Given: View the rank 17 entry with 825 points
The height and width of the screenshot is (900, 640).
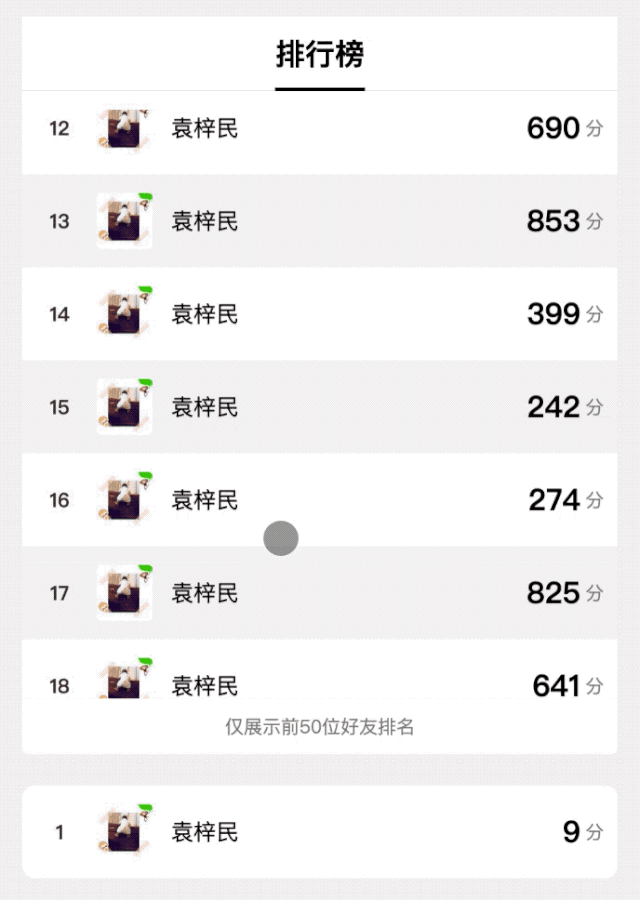Looking at the screenshot, I should (320, 593).
